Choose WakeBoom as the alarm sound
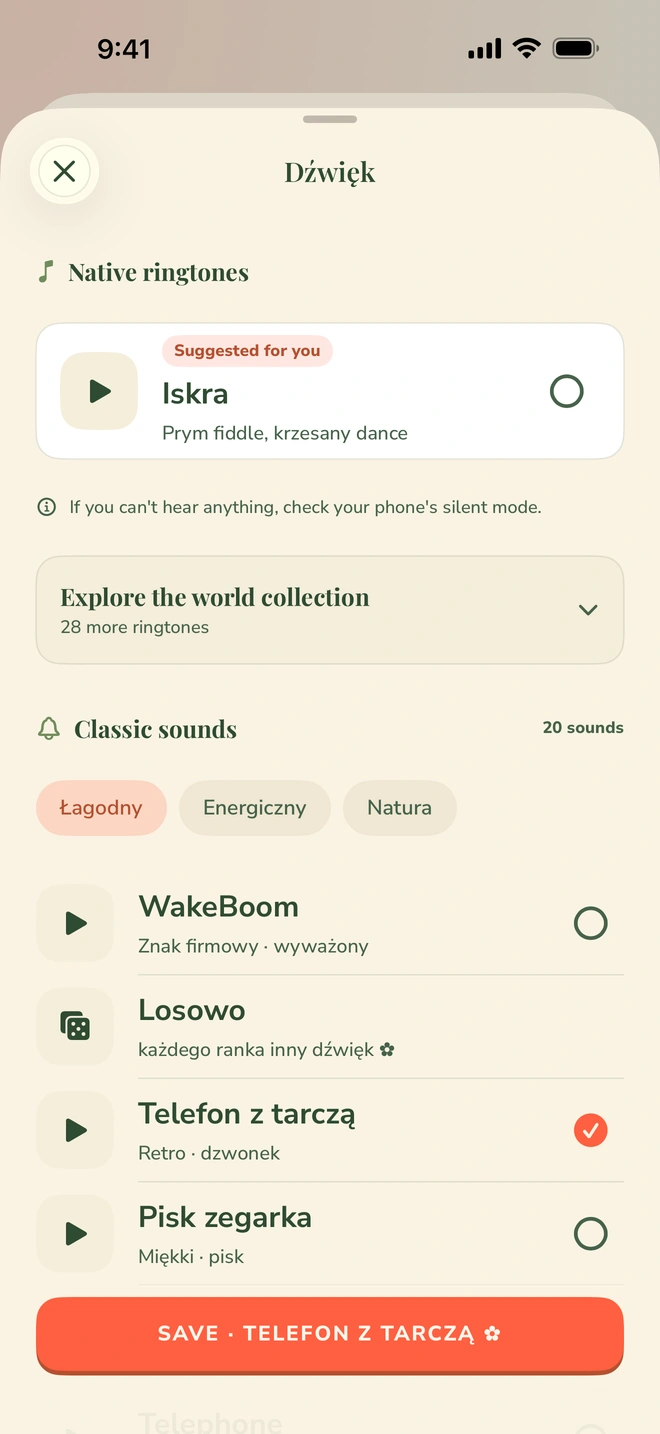 pos(591,923)
